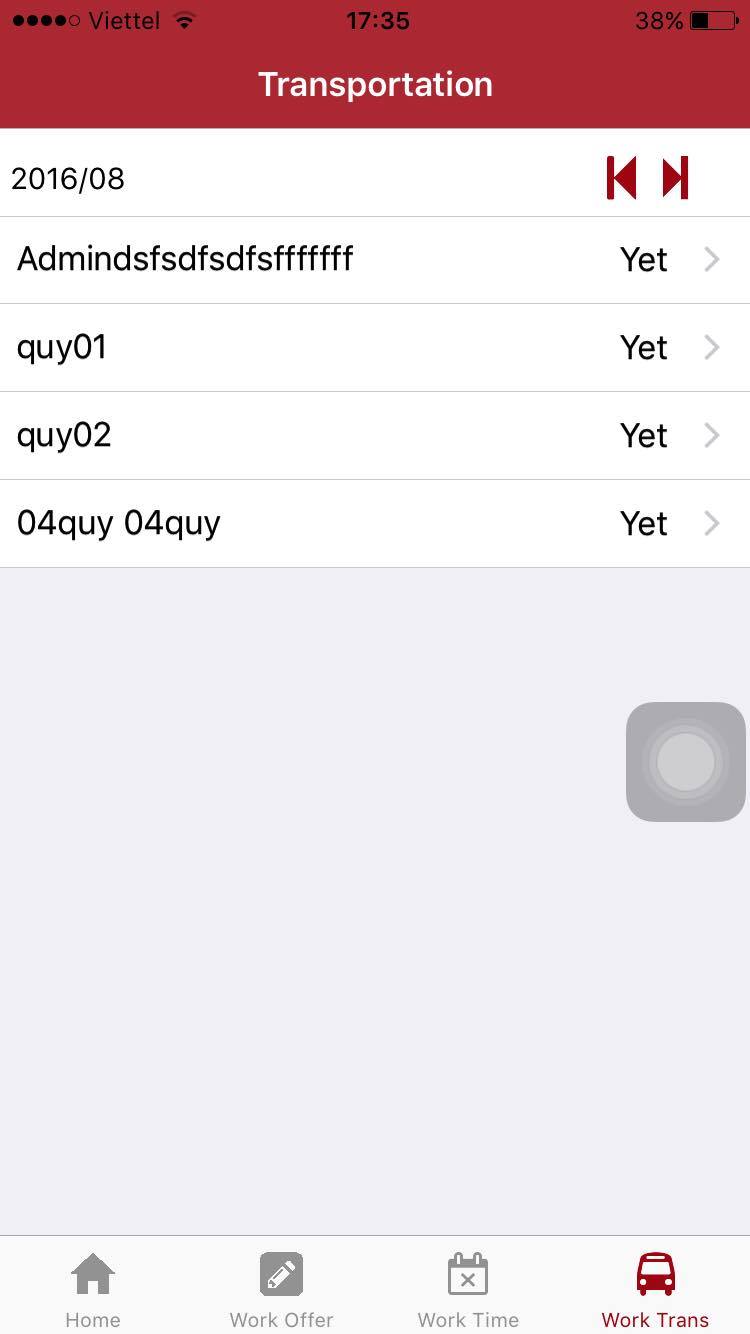The height and width of the screenshot is (1334, 750).
Task: Select the Work Trans tab
Action: [x=655, y=1290]
